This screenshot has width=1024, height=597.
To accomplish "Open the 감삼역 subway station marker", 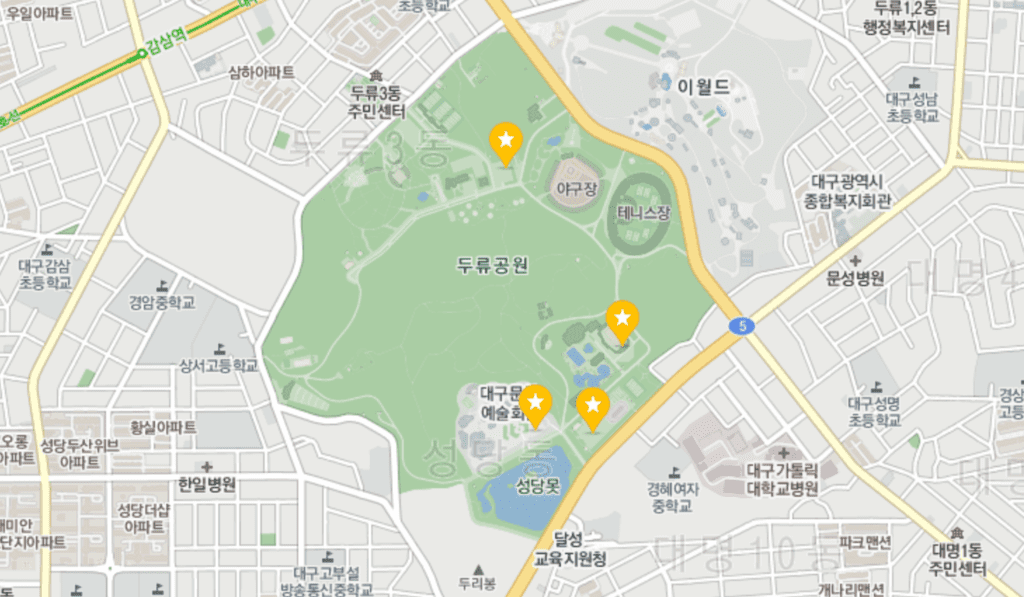I will point(143,54).
